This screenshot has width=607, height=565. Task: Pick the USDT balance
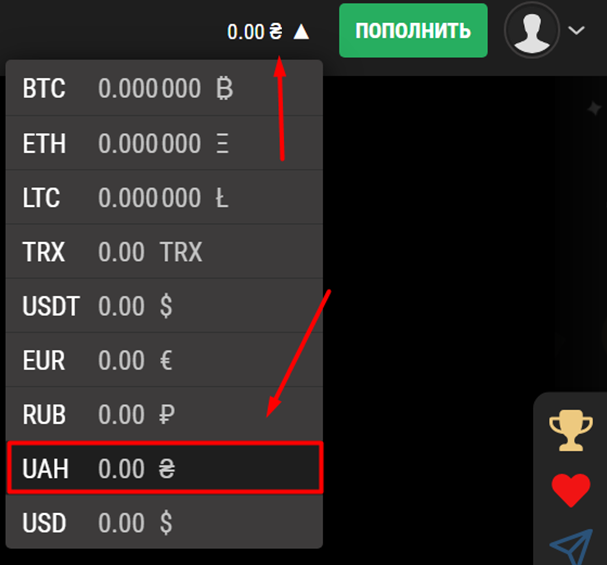tap(164, 306)
